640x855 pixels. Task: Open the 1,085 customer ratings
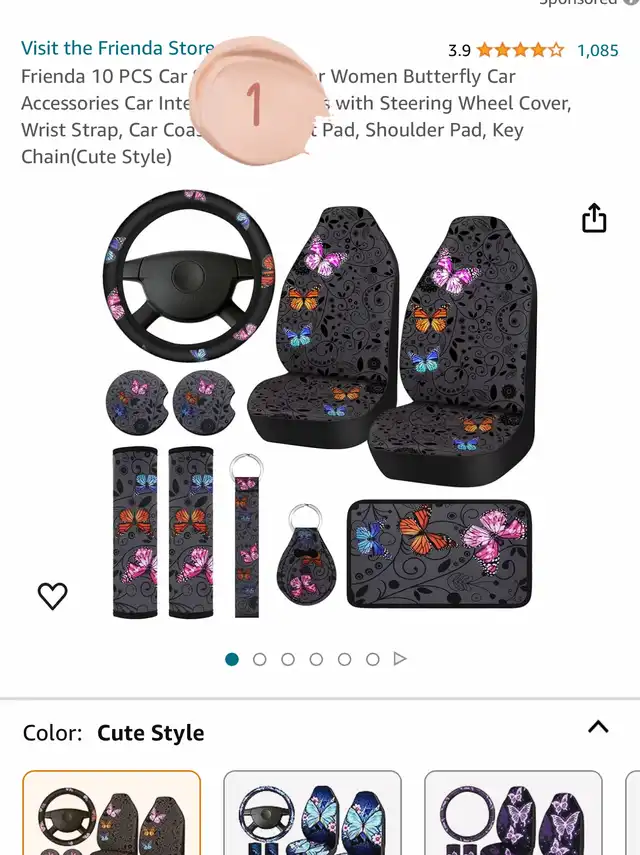(x=597, y=50)
